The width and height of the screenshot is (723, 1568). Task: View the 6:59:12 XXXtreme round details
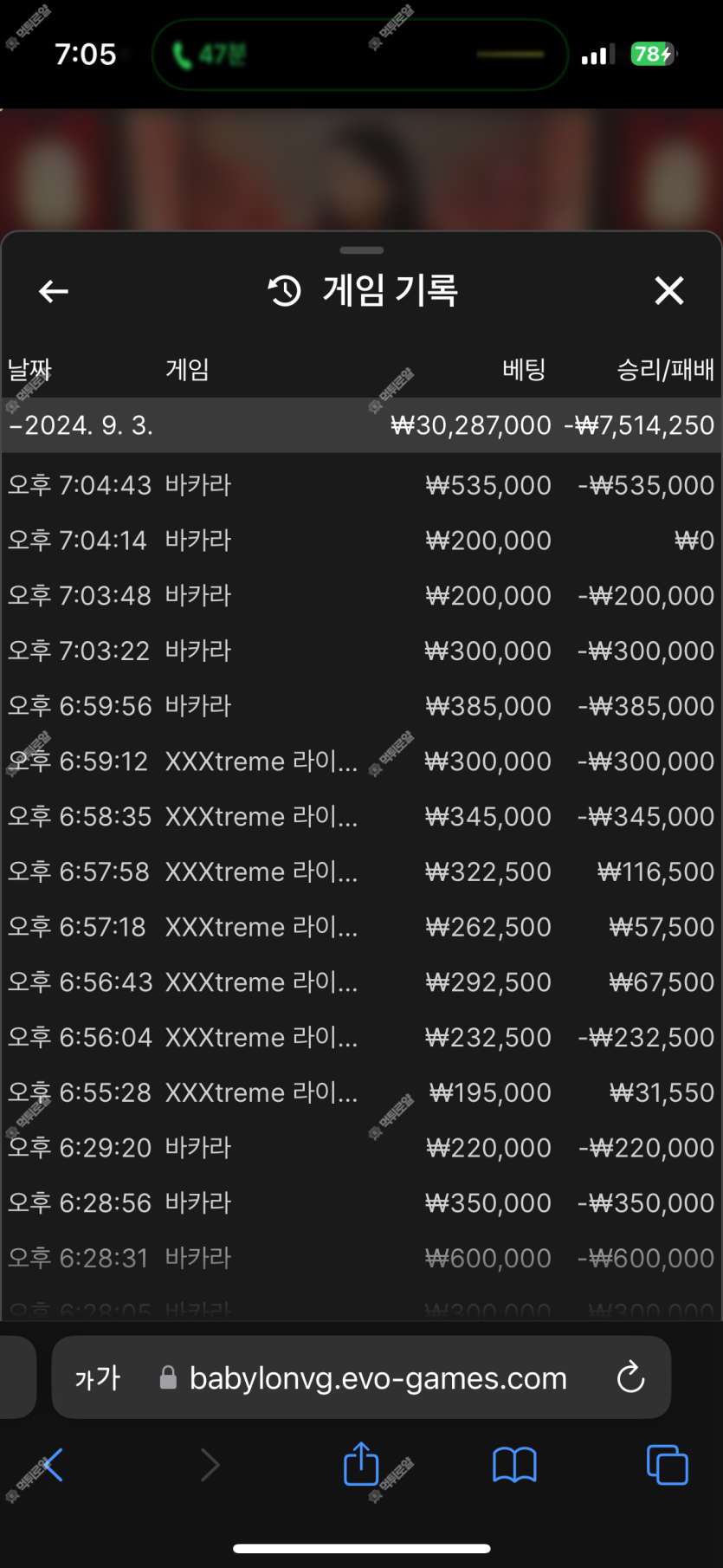coord(362,761)
